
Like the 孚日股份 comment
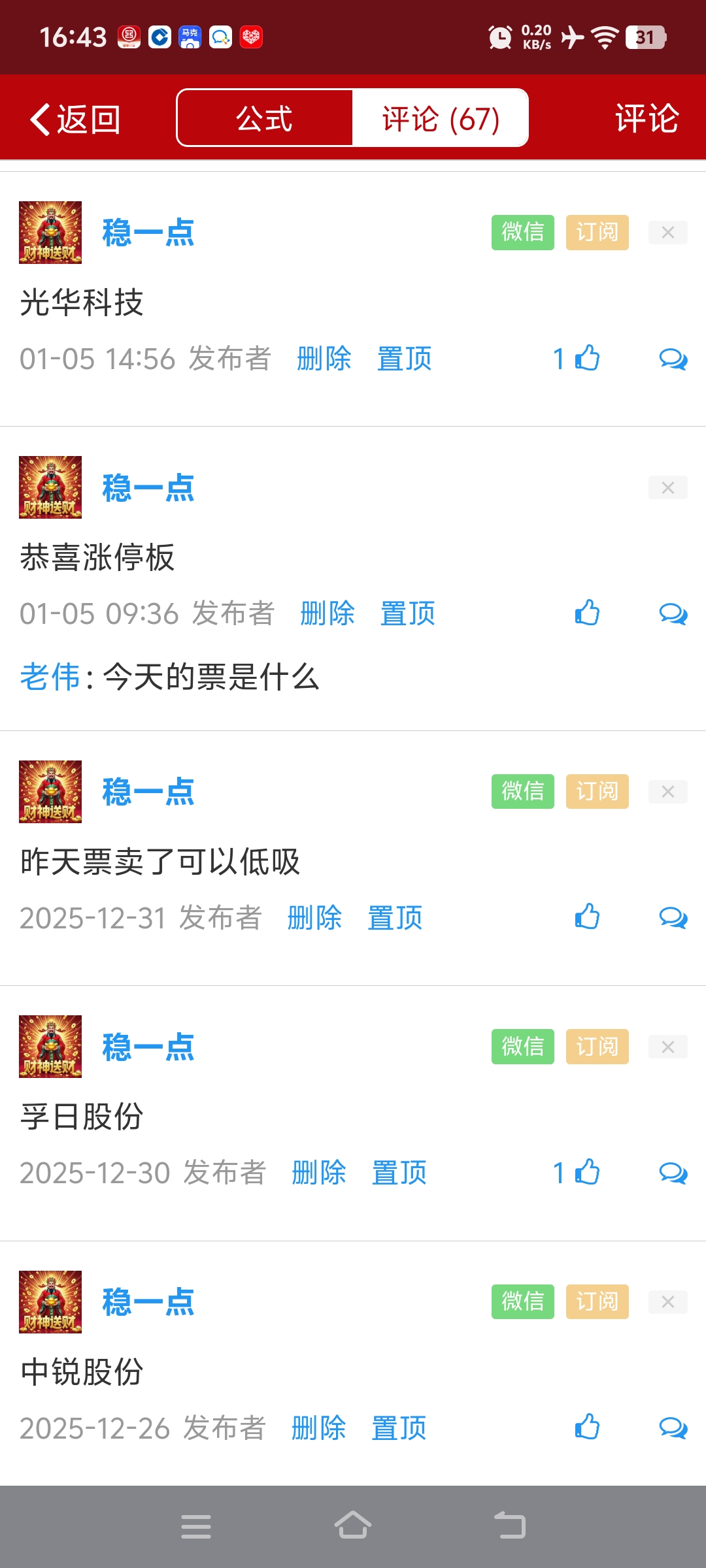[586, 1172]
